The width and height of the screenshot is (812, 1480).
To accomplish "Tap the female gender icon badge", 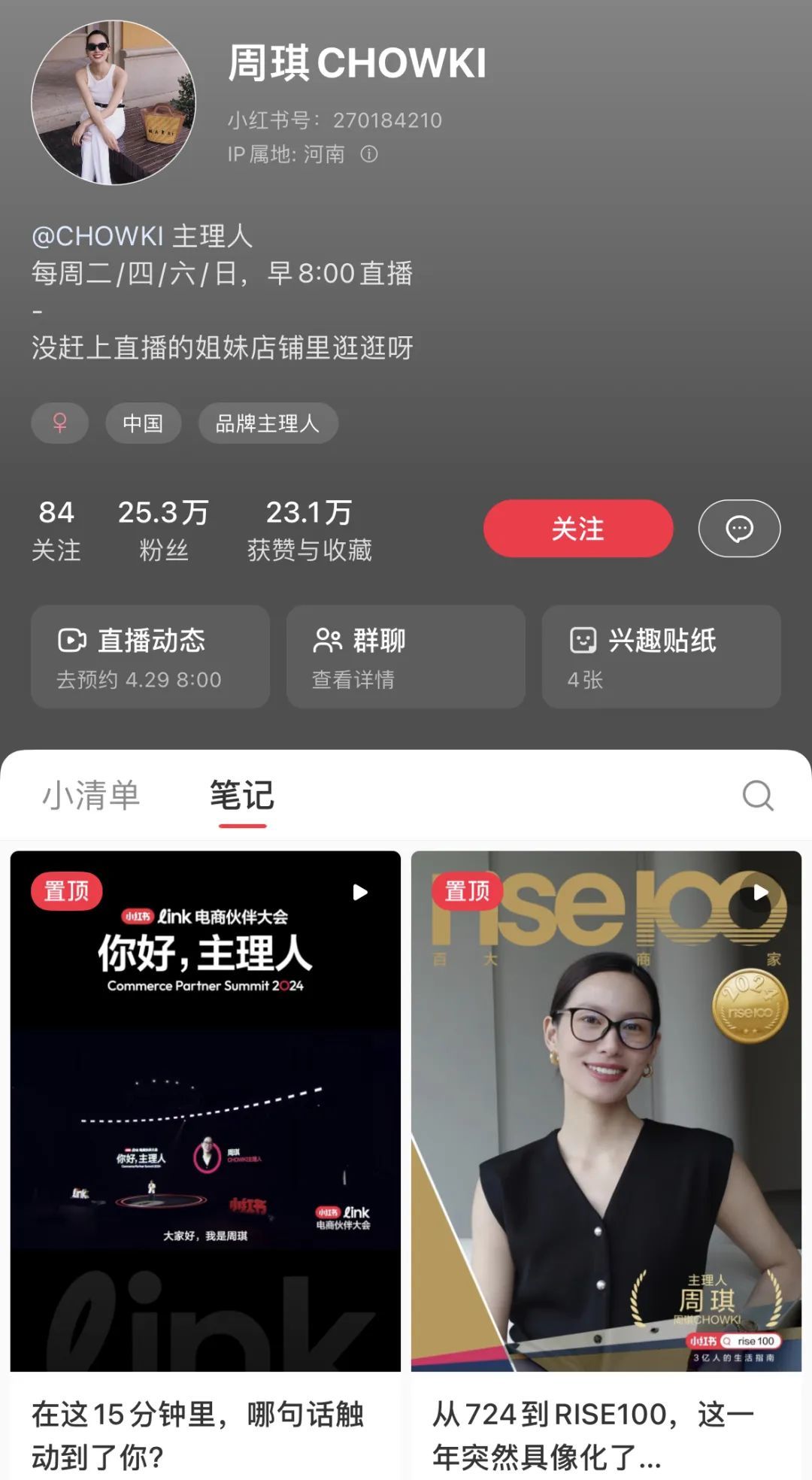I will (x=59, y=423).
